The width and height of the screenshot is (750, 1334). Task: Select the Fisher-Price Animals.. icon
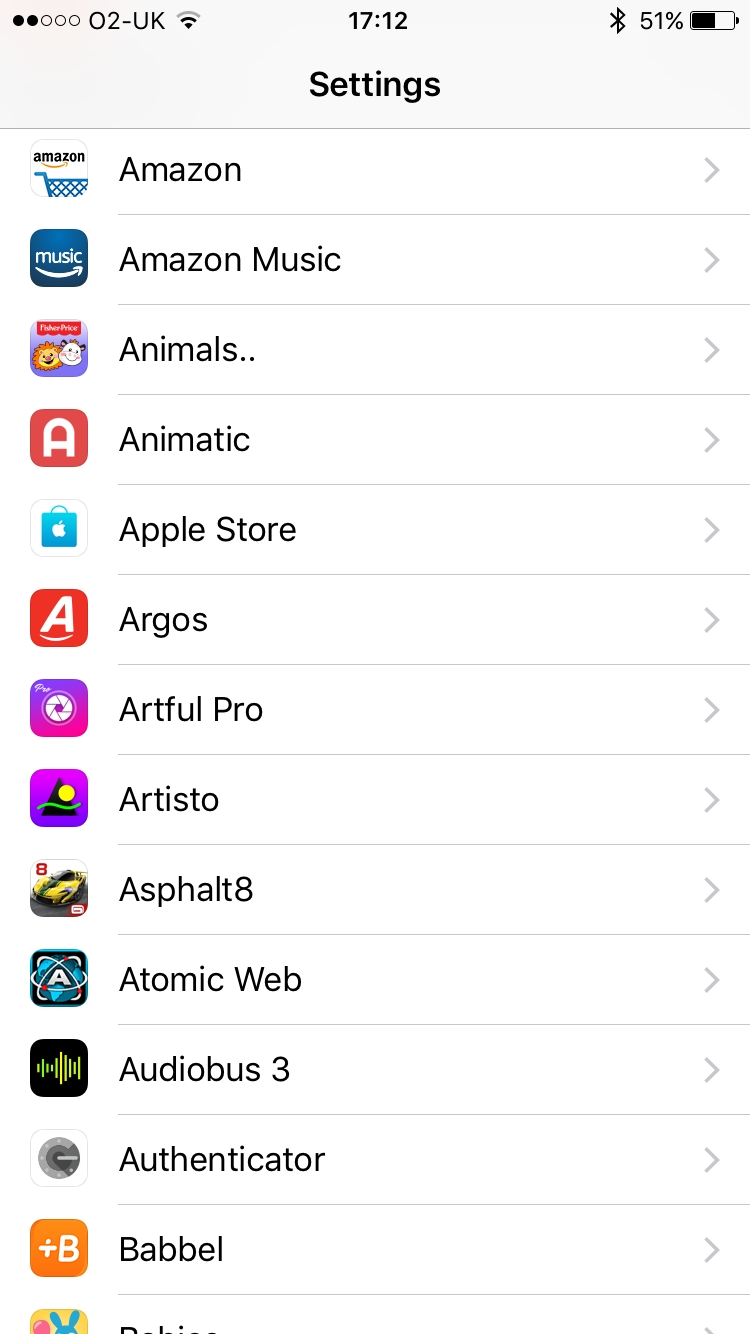click(58, 349)
